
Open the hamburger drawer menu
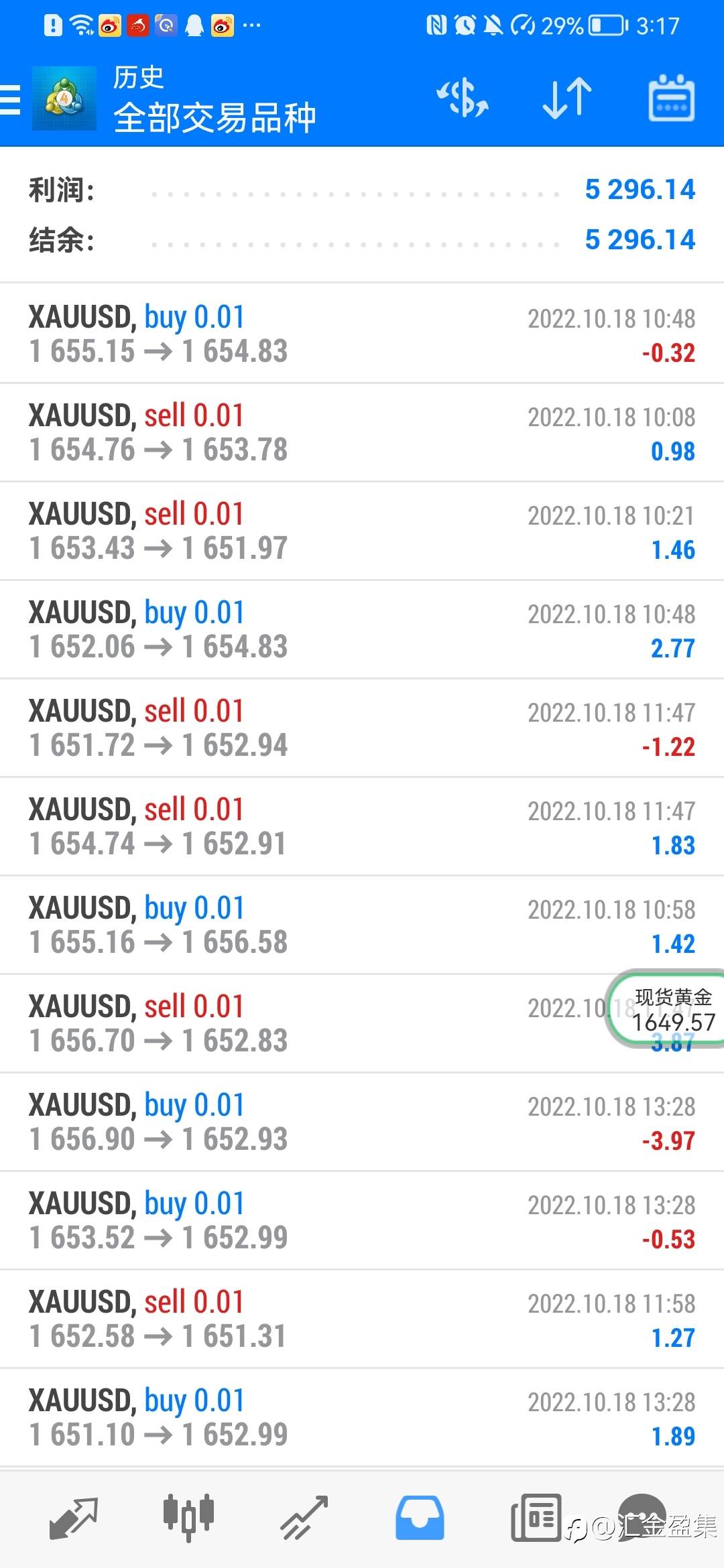click(11, 100)
